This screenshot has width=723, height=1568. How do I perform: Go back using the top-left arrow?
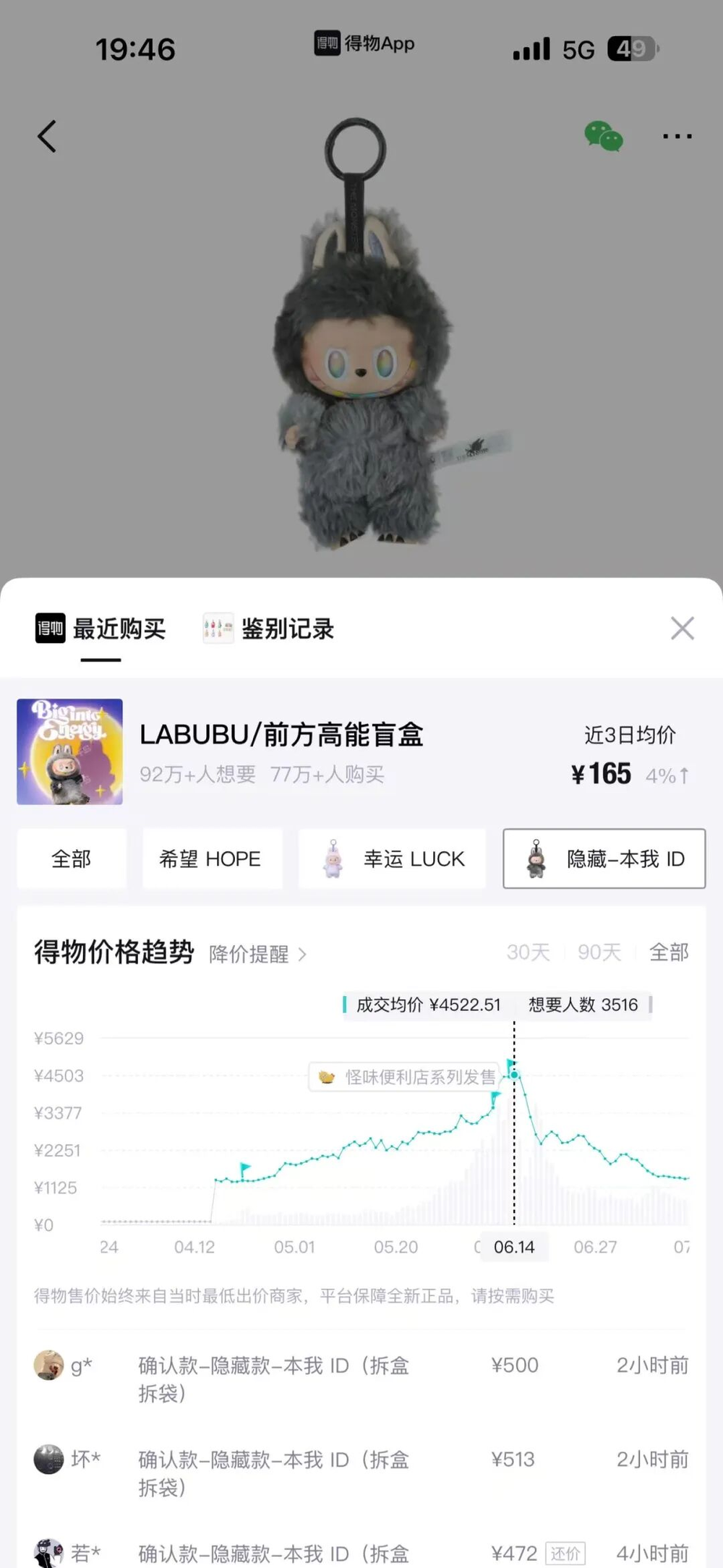coord(48,136)
